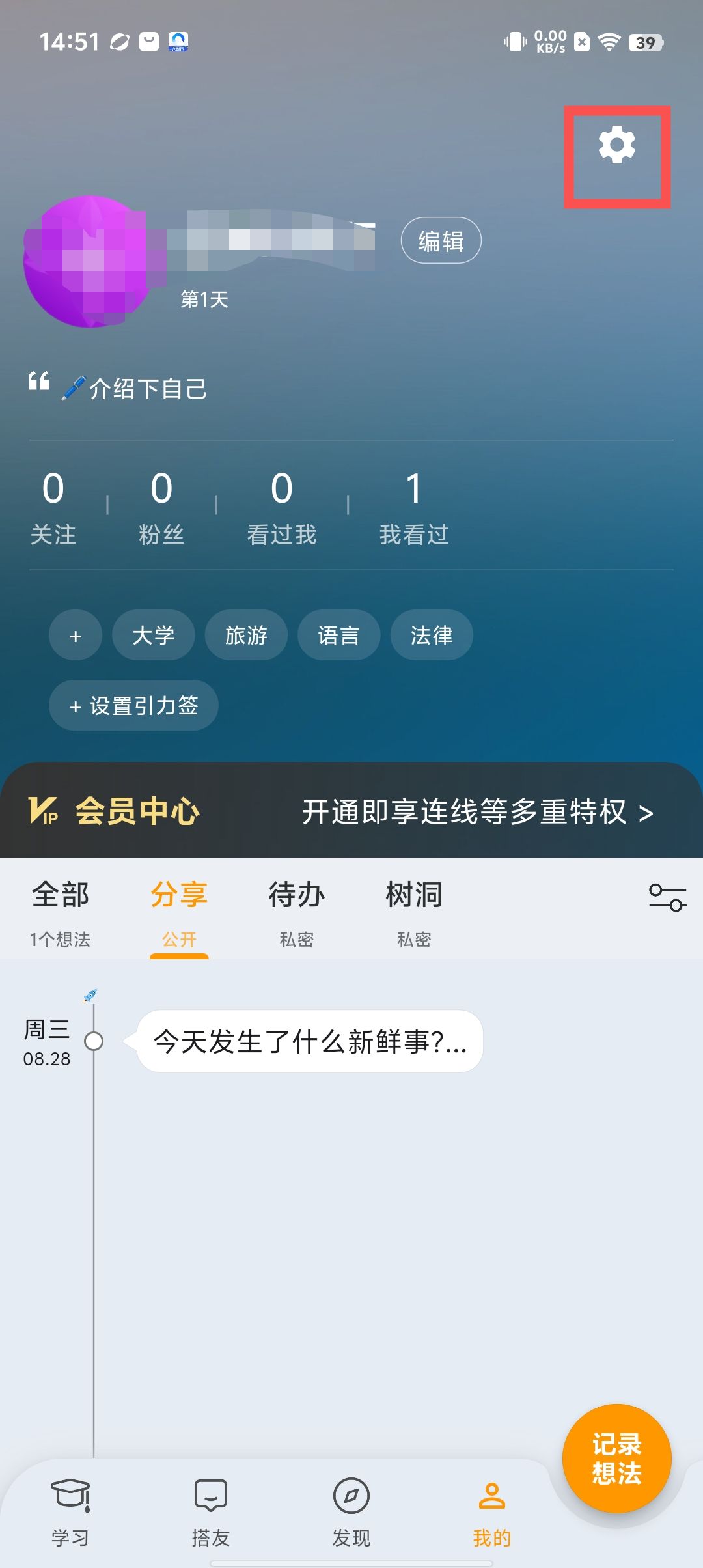The height and width of the screenshot is (1568, 703).
Task: Tap the 编辑 button to edit profile
Action: point(441,241)
